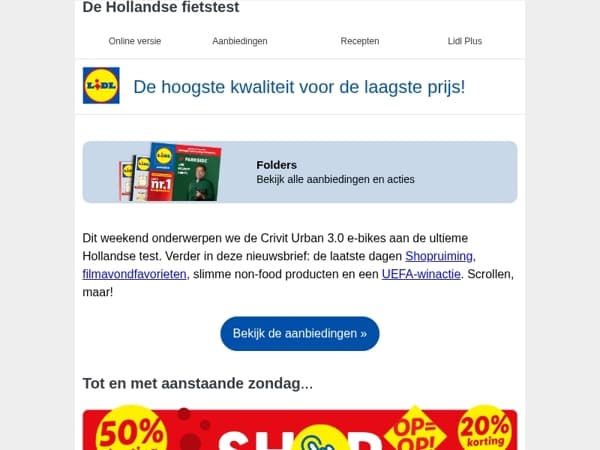Open the red Shopruiming sale banner
This screenshot has width=600, height=450.
pyautogui.click(x=300, y=429)
